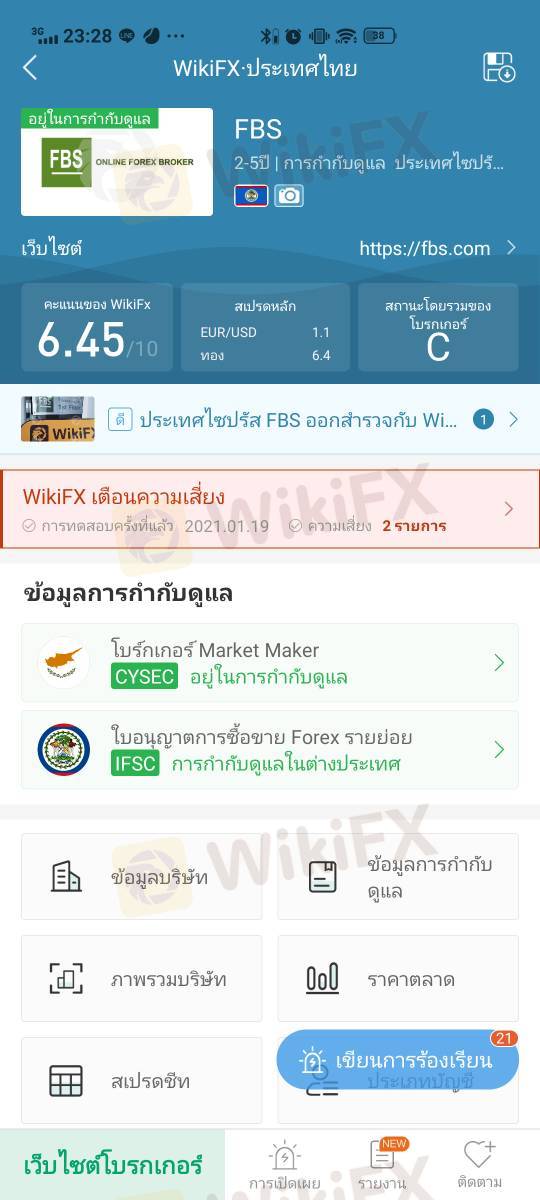Open the CYSEC Market Maker regulation row

coord(270,662)
